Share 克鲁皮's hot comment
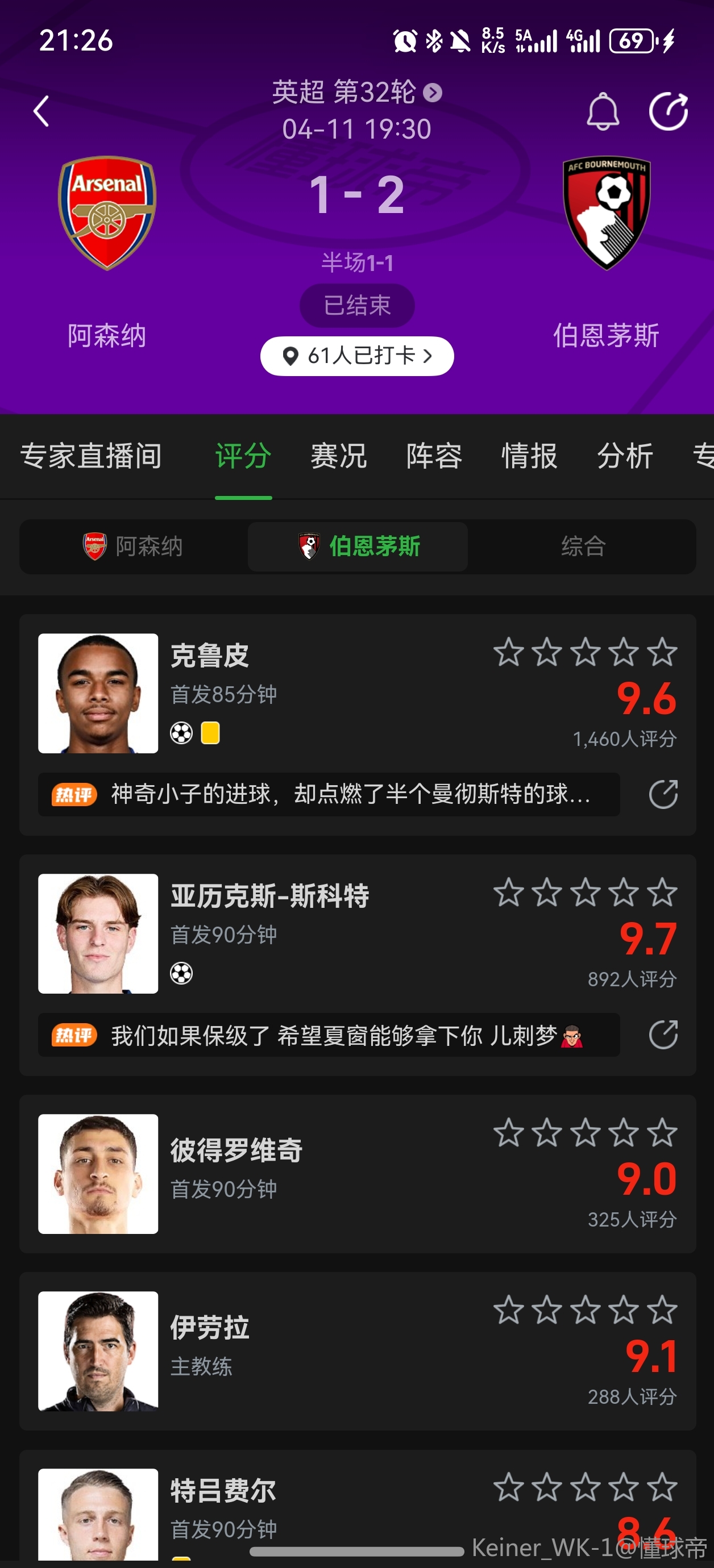The height and width of the screenshot is (1568, 714). [x=663, y=794]
